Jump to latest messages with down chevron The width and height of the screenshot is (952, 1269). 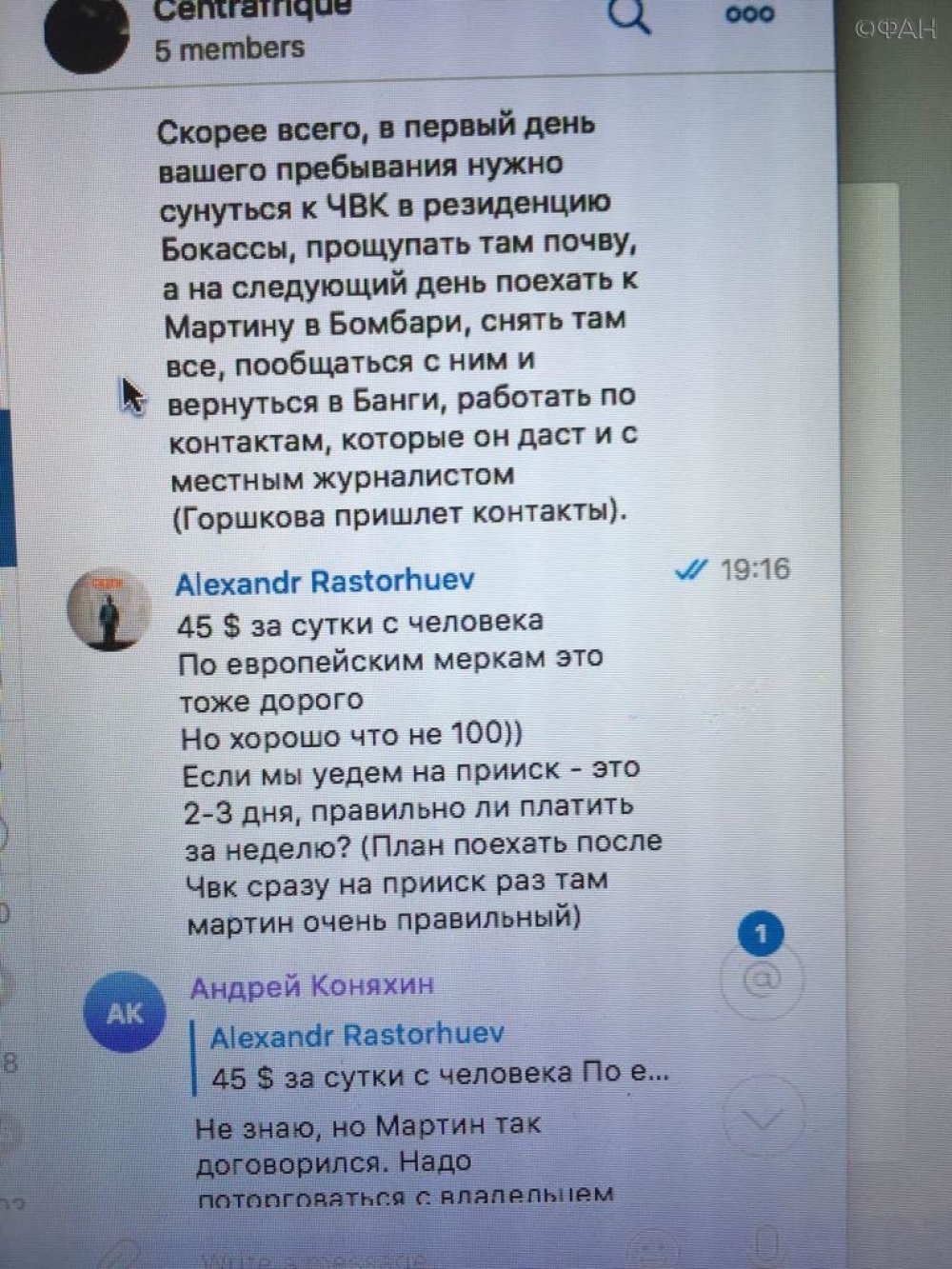click(x=764, y=1118)
